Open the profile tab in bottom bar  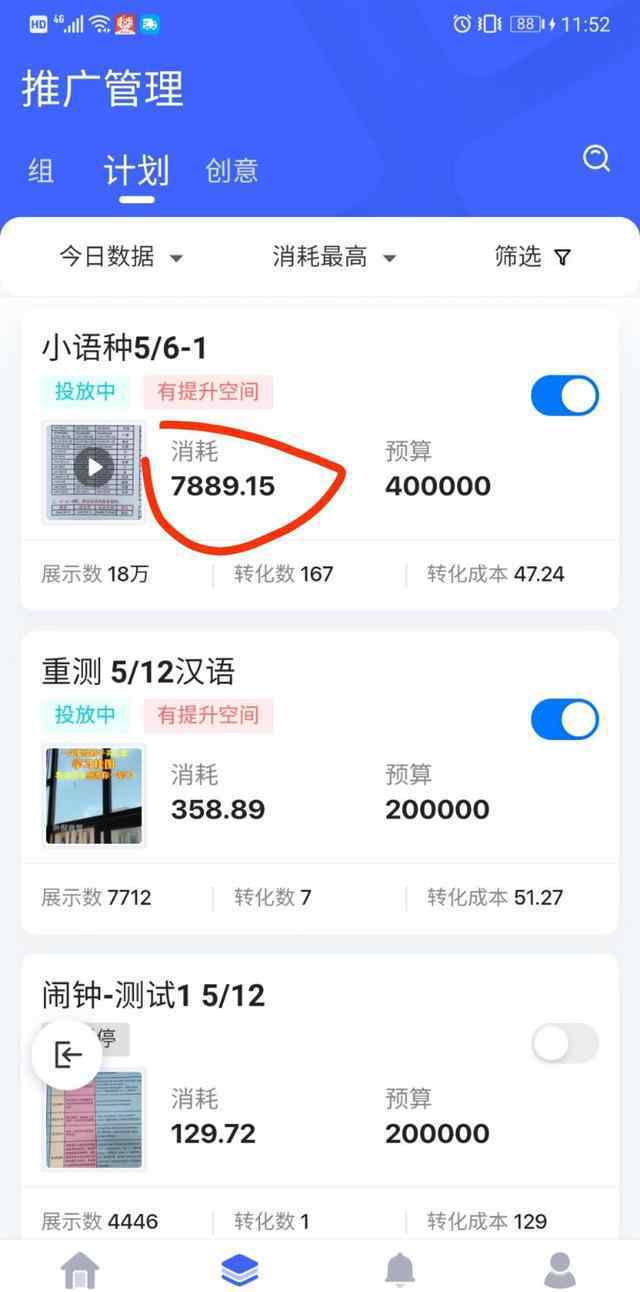point(560,1270)
